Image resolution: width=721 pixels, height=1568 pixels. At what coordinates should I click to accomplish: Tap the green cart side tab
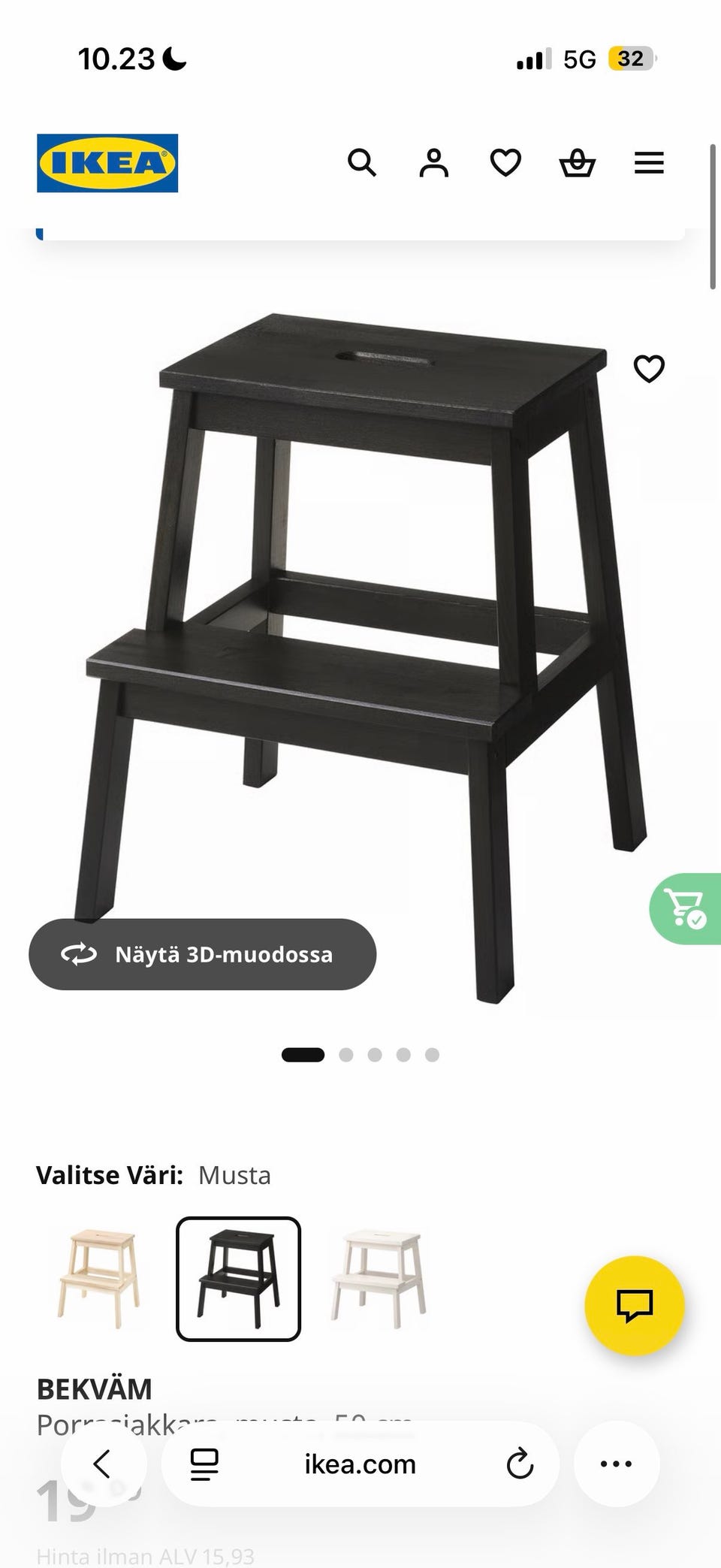pos(686,908)
